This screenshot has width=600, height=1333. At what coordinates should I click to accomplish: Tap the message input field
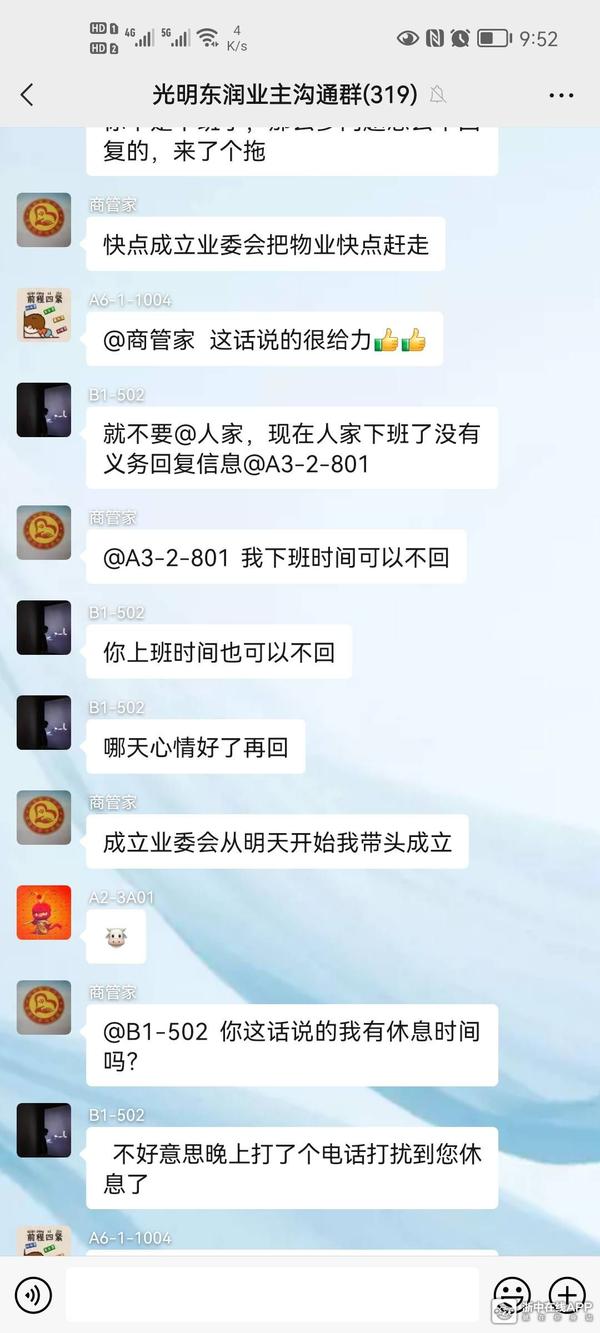tap(272, 1295)
